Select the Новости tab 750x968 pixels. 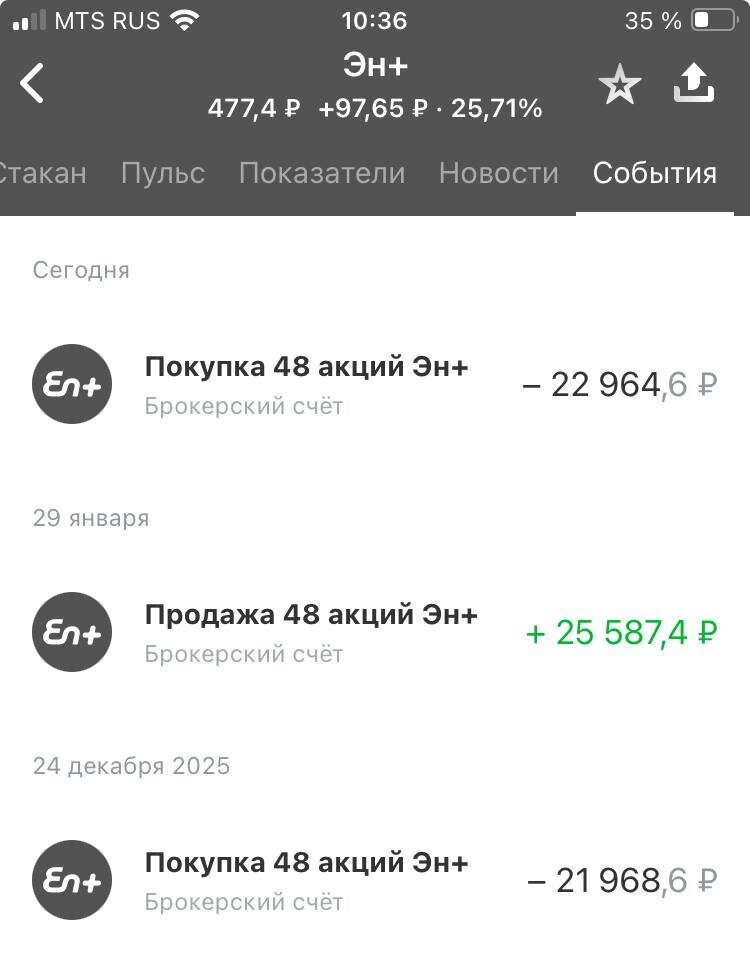click(497, 173)
